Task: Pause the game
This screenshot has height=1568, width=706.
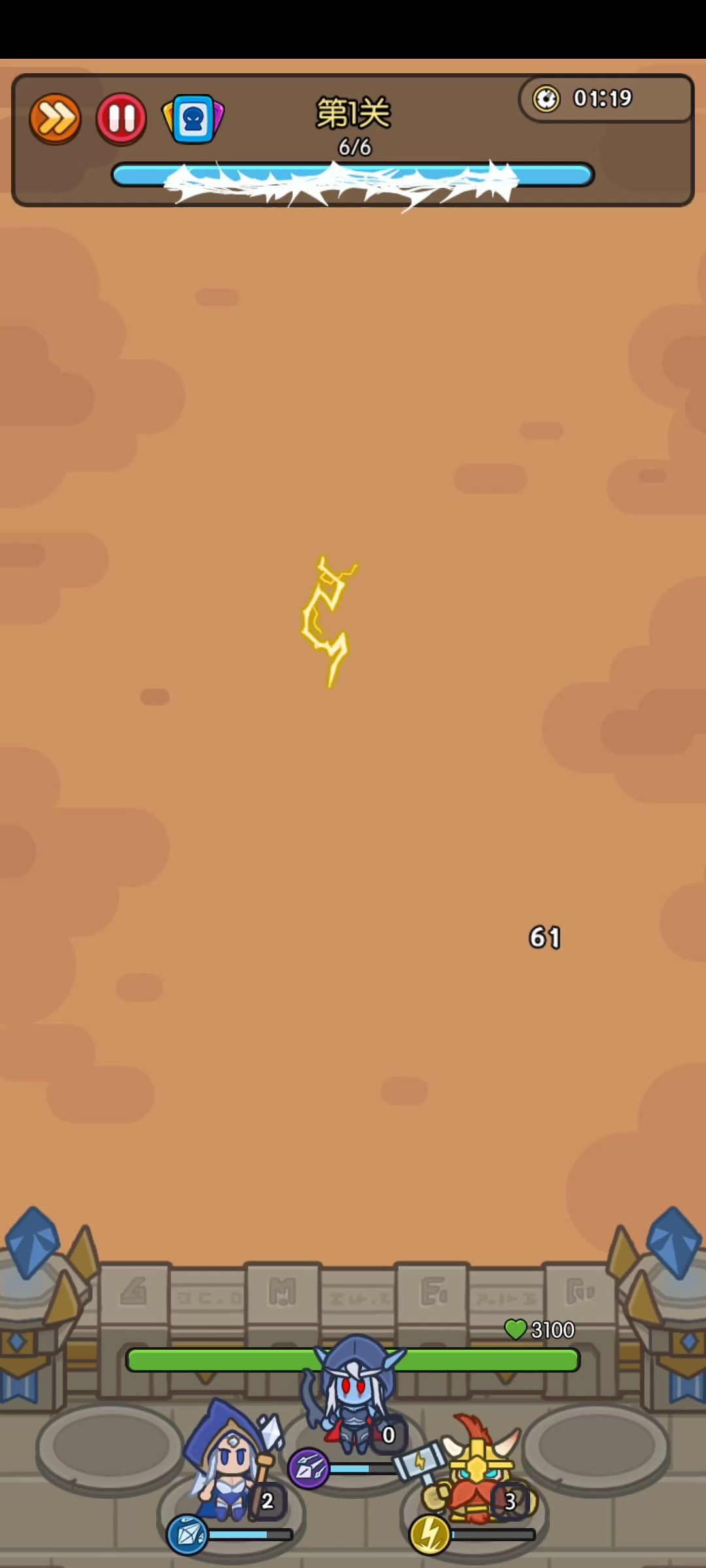Action: (122, 119)
